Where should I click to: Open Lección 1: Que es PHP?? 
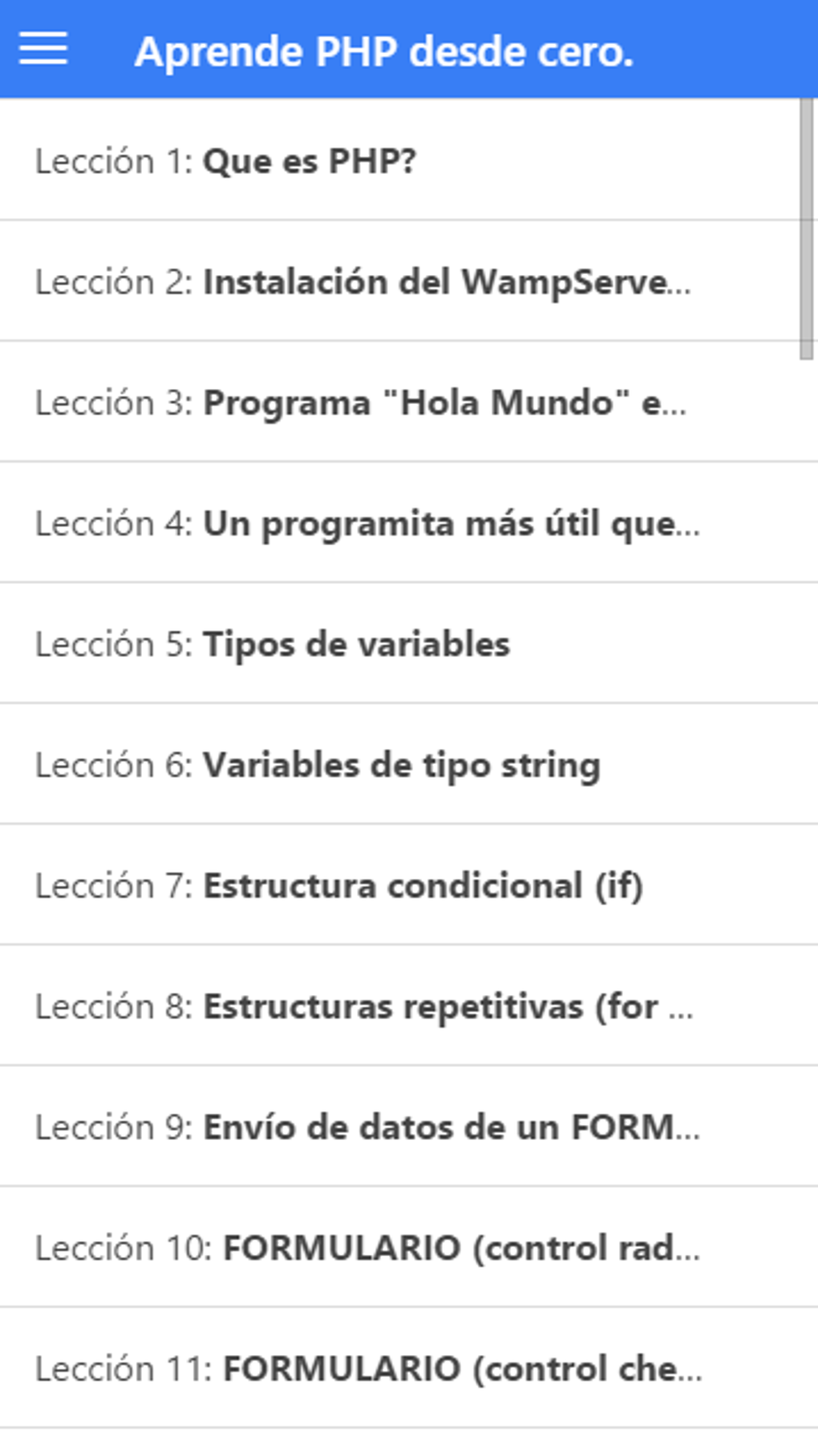coord(399,160)
